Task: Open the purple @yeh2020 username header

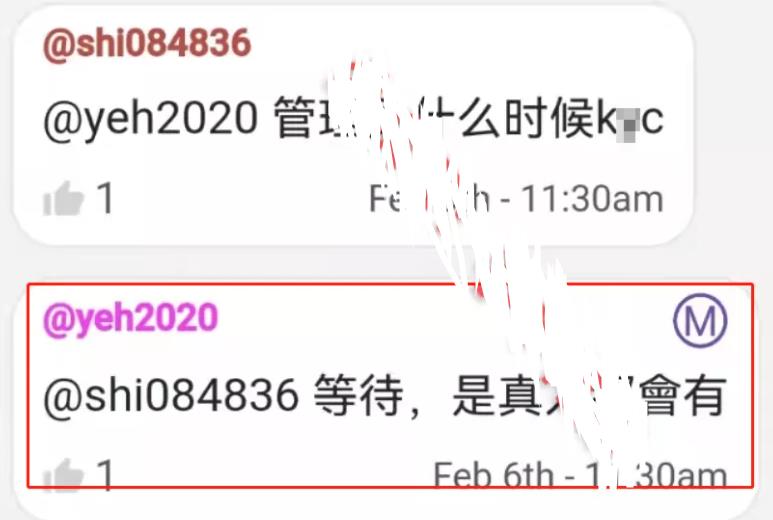Action: point(130,318)
